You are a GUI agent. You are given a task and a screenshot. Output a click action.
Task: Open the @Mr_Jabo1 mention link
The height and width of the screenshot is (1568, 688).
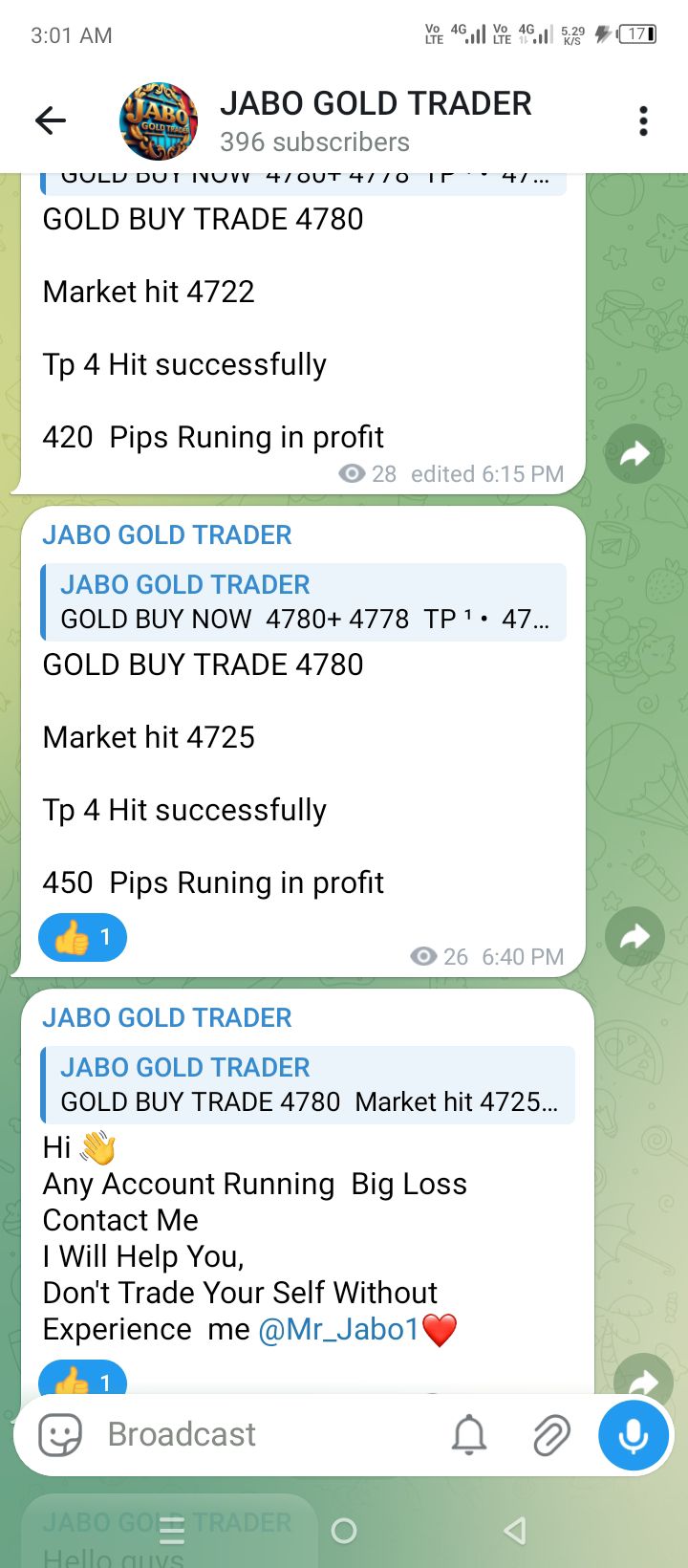coord(338,1329)
